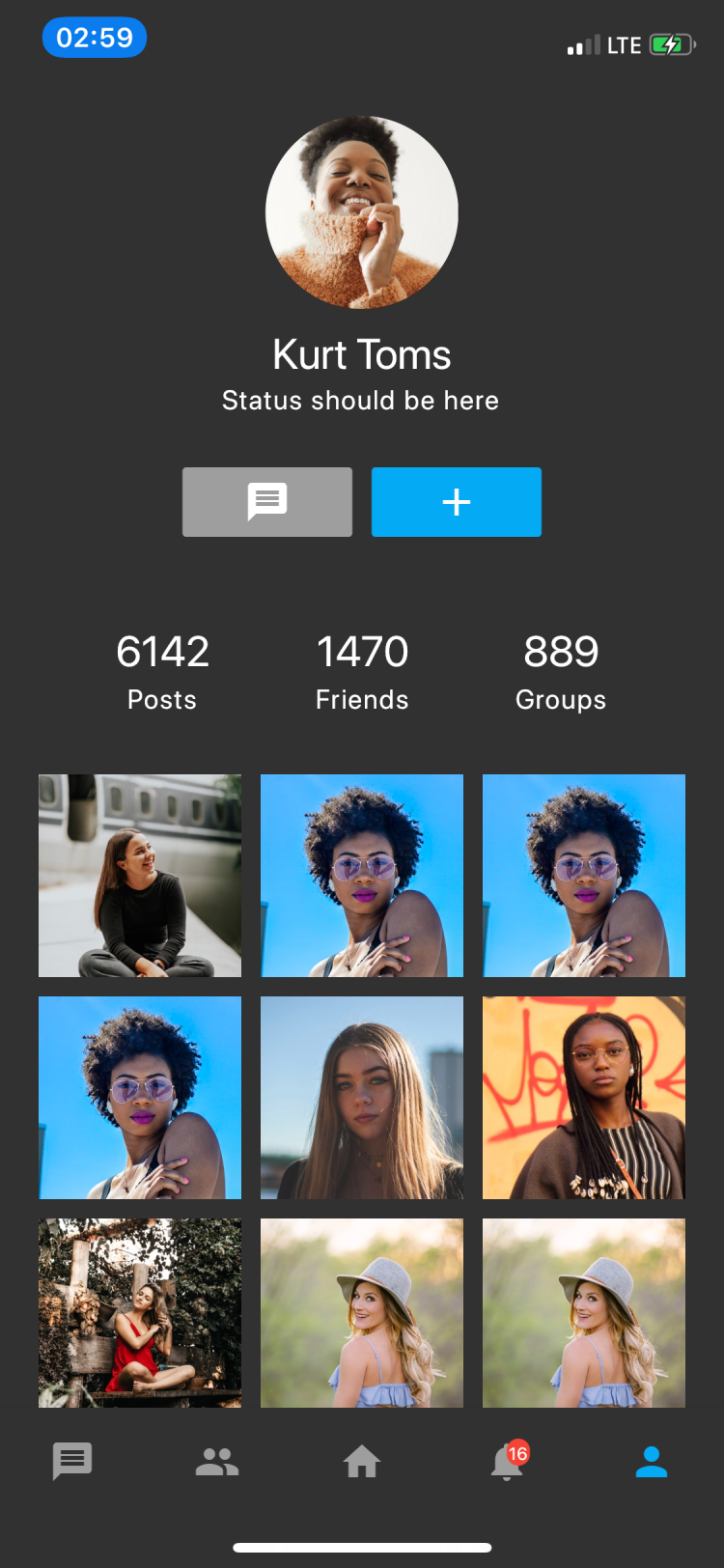This screenshot has width=724, height=1568.
Task: Select the profile tab
Action: pos(652,1462)
